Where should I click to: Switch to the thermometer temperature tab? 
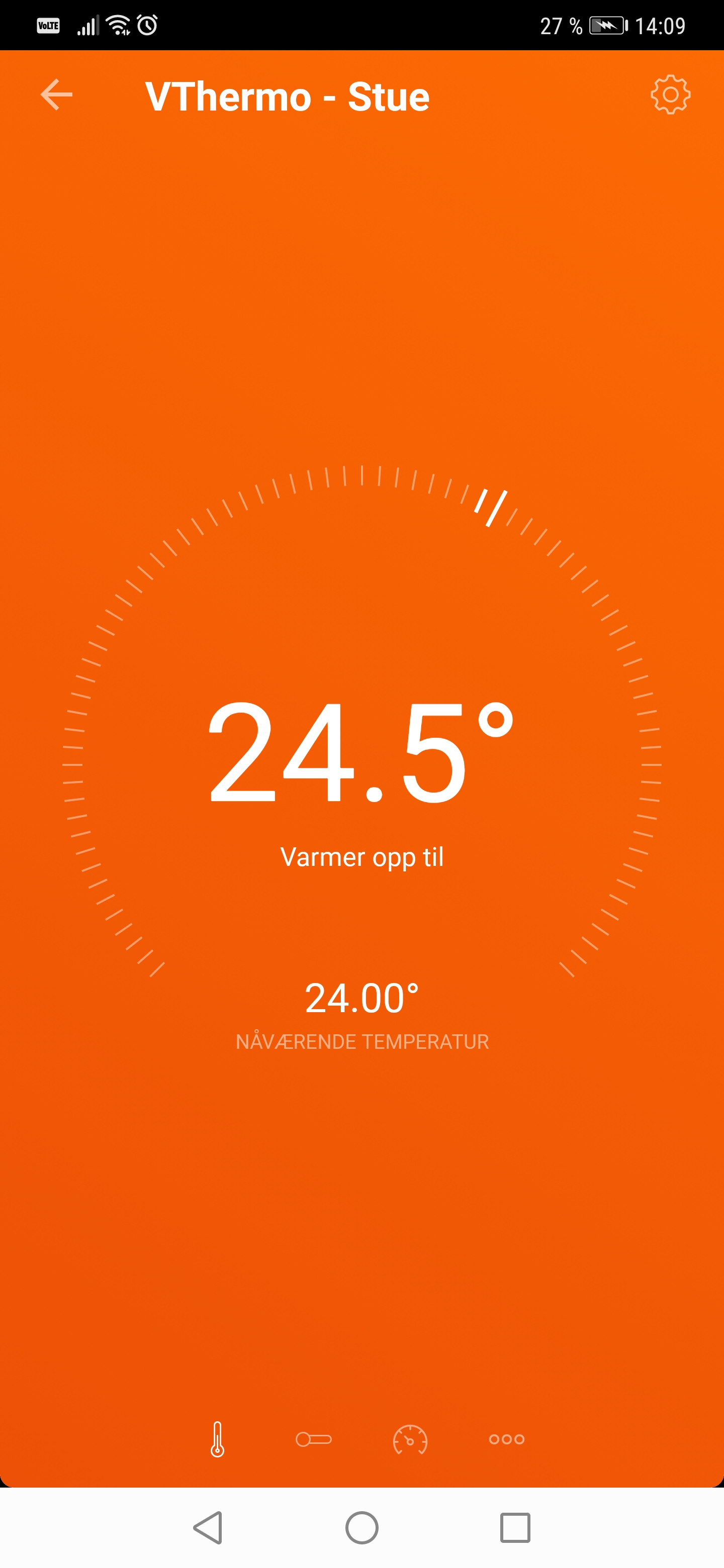coord(217,1439)
